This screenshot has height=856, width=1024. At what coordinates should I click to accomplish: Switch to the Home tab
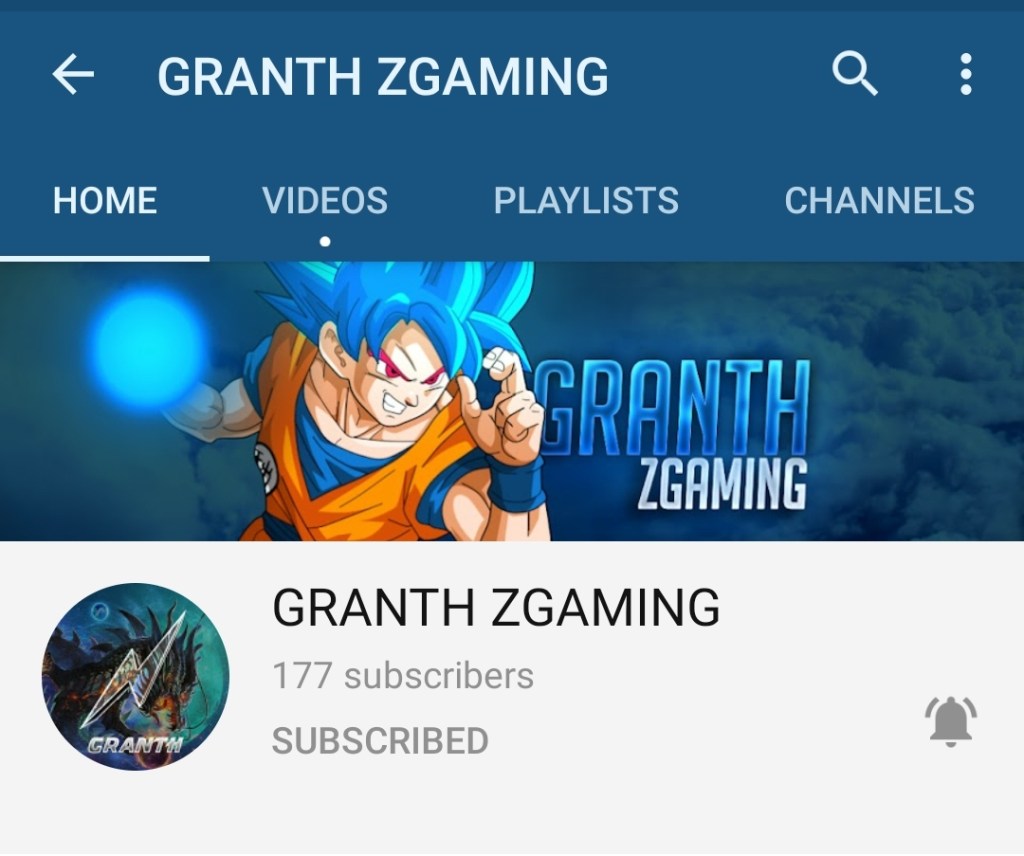tap(104, 201)
